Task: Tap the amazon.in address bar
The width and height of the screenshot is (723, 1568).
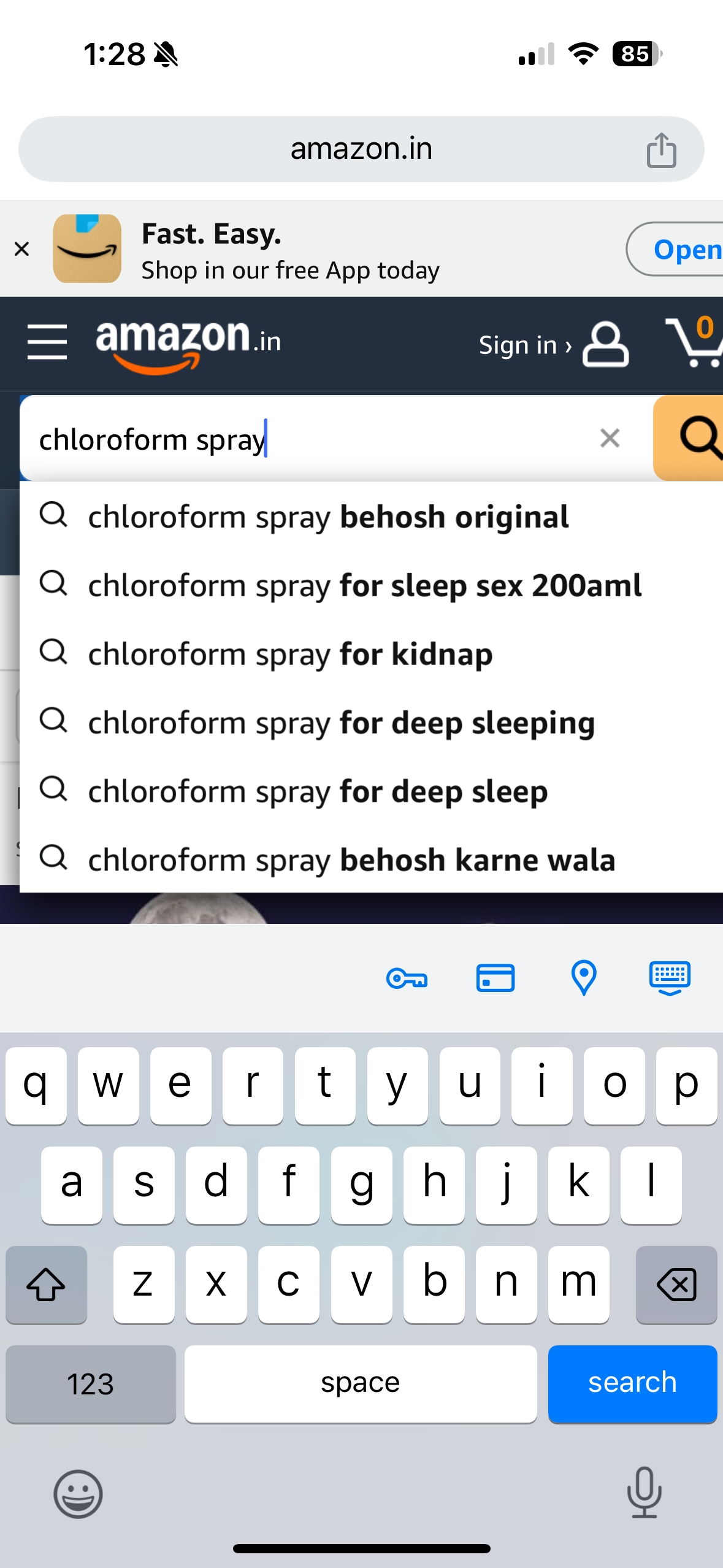Action: point(361,149)
